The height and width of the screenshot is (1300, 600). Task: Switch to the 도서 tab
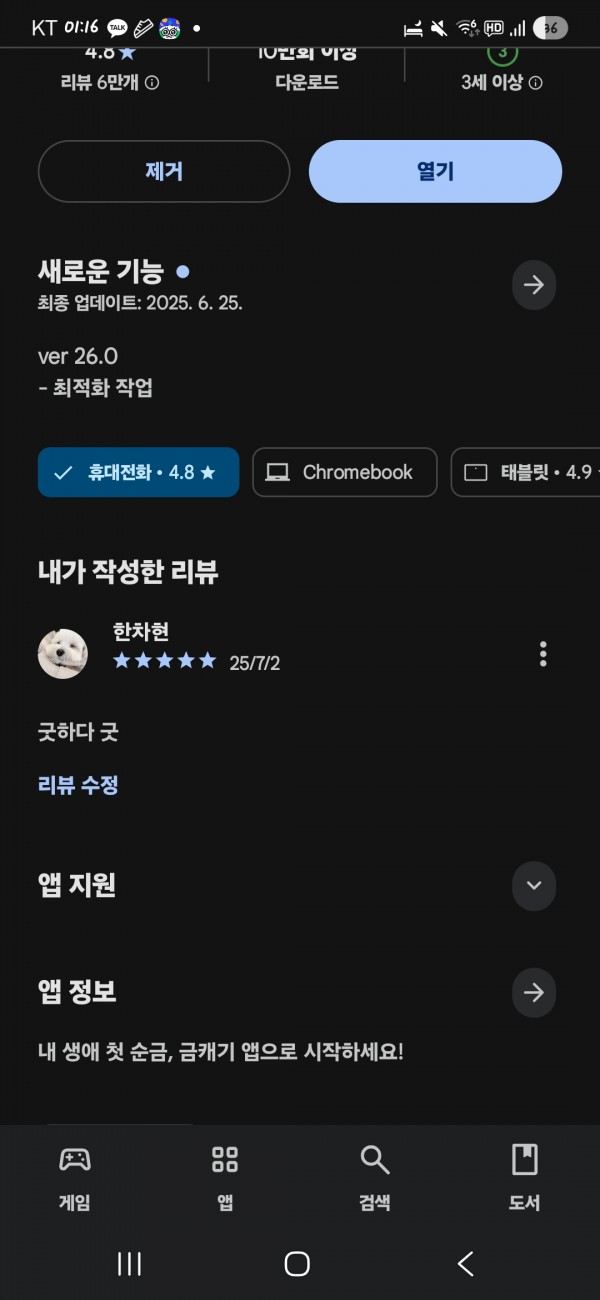(x=525, y=1178)
